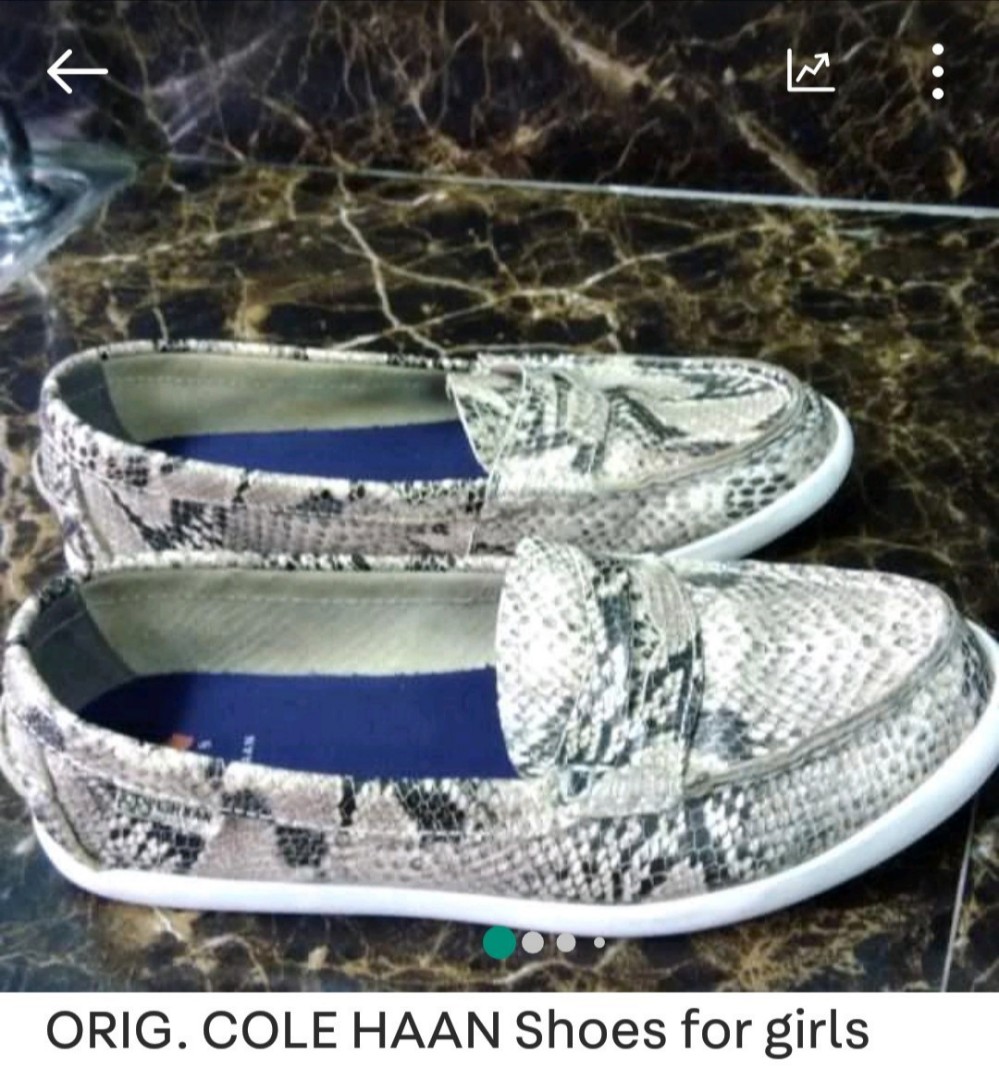Select the smallest rightmost carousel dot
999x1080 pixels.
tap(600, 944)
